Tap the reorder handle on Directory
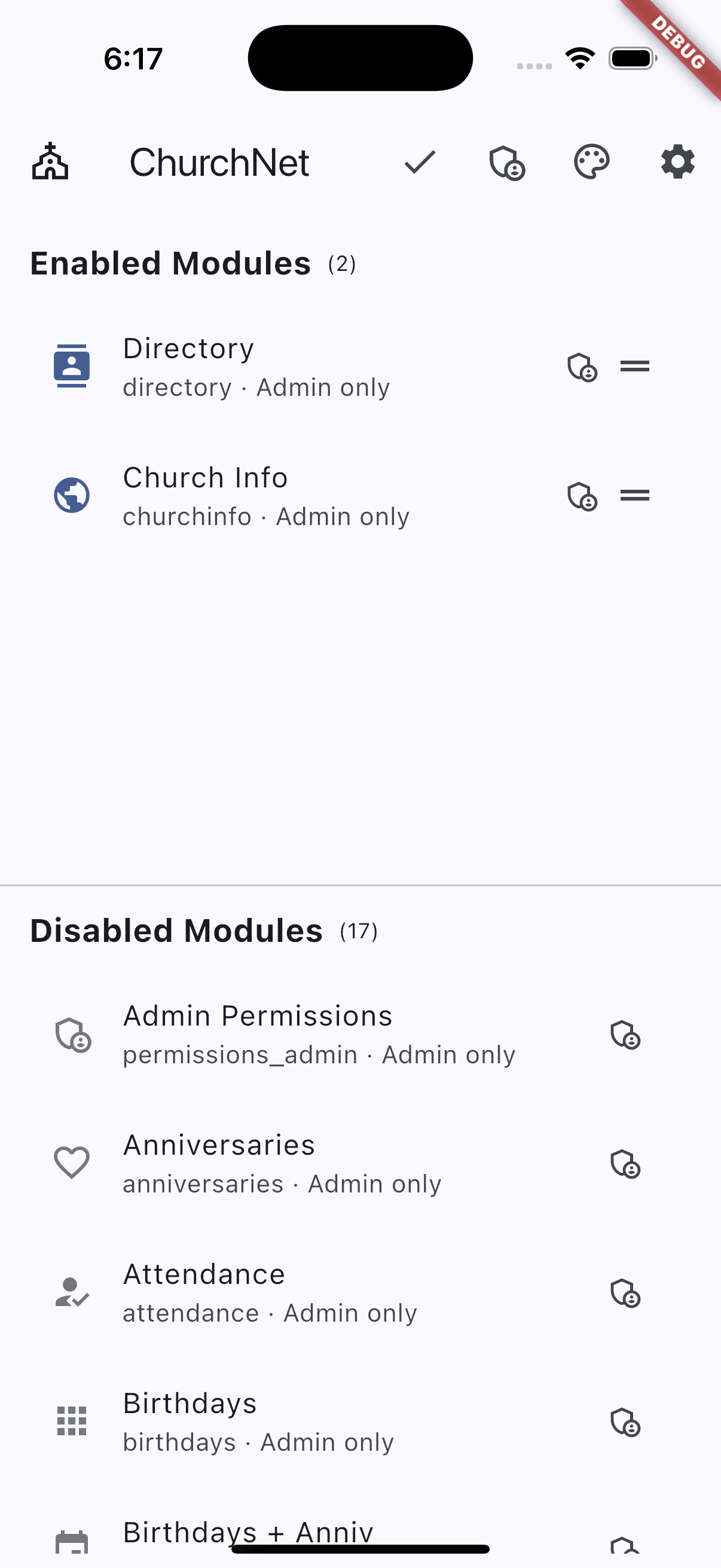Image resolution: width=721 pixels, height=1568 pixels. click(634, 367)
